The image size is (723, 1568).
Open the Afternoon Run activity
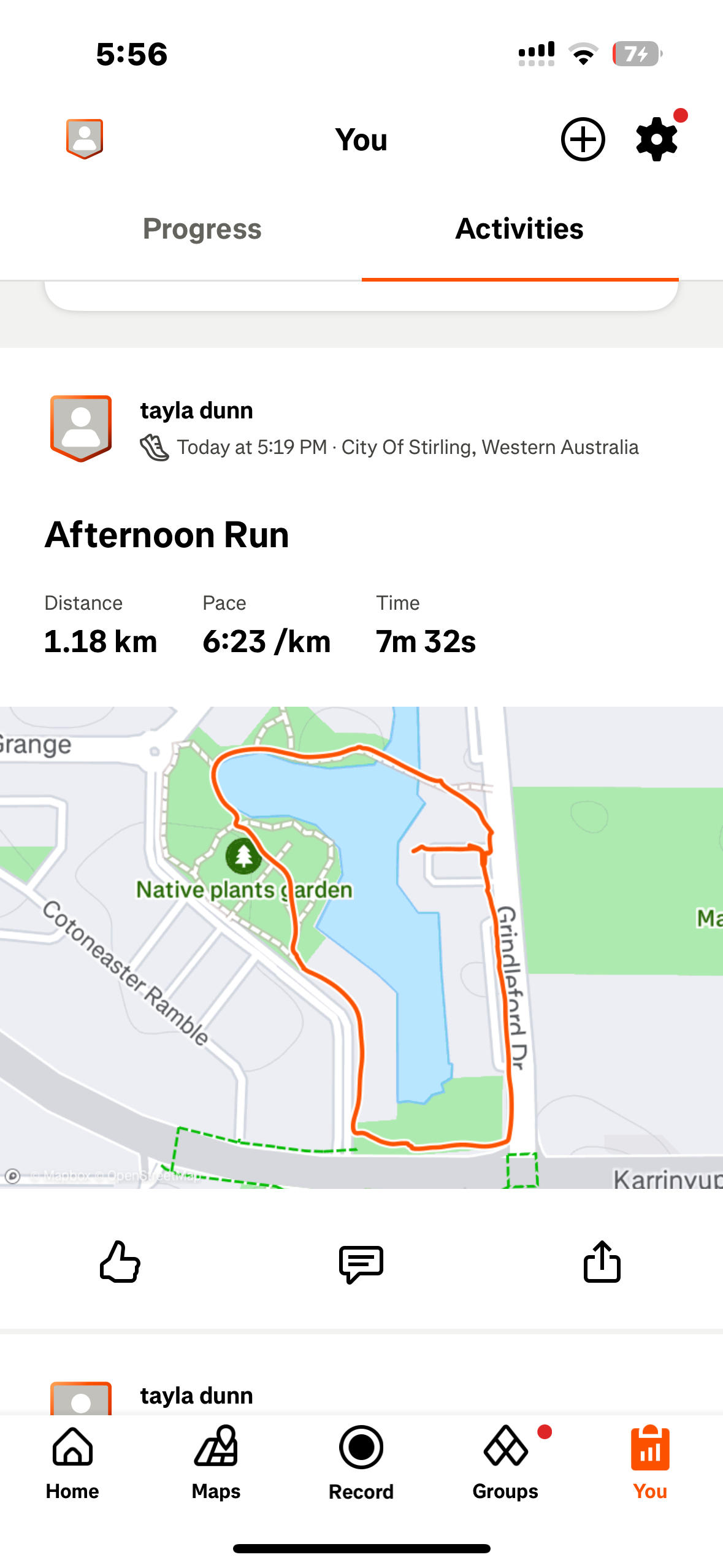[x=167, y=534]
